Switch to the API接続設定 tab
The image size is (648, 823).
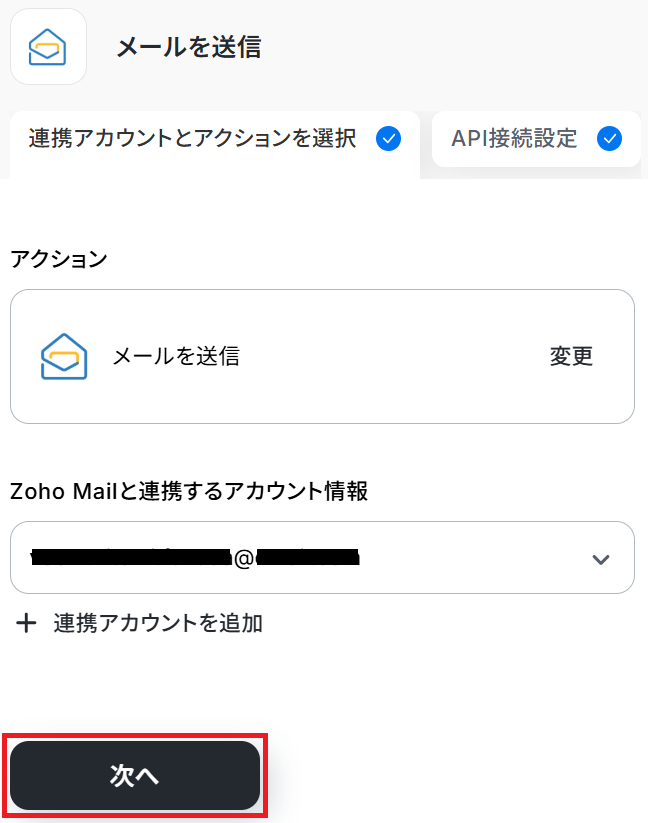coord(535,139)
